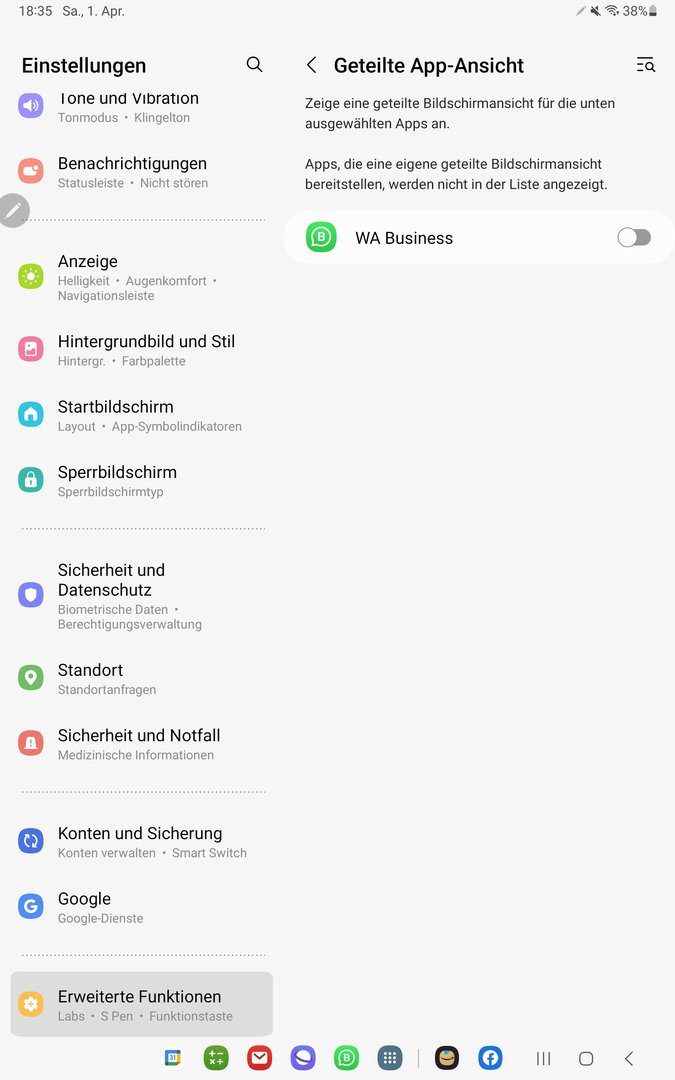675x1080 pixels.
Task: Launch Facebook from the taskbar
Action: click(490, 1058)
